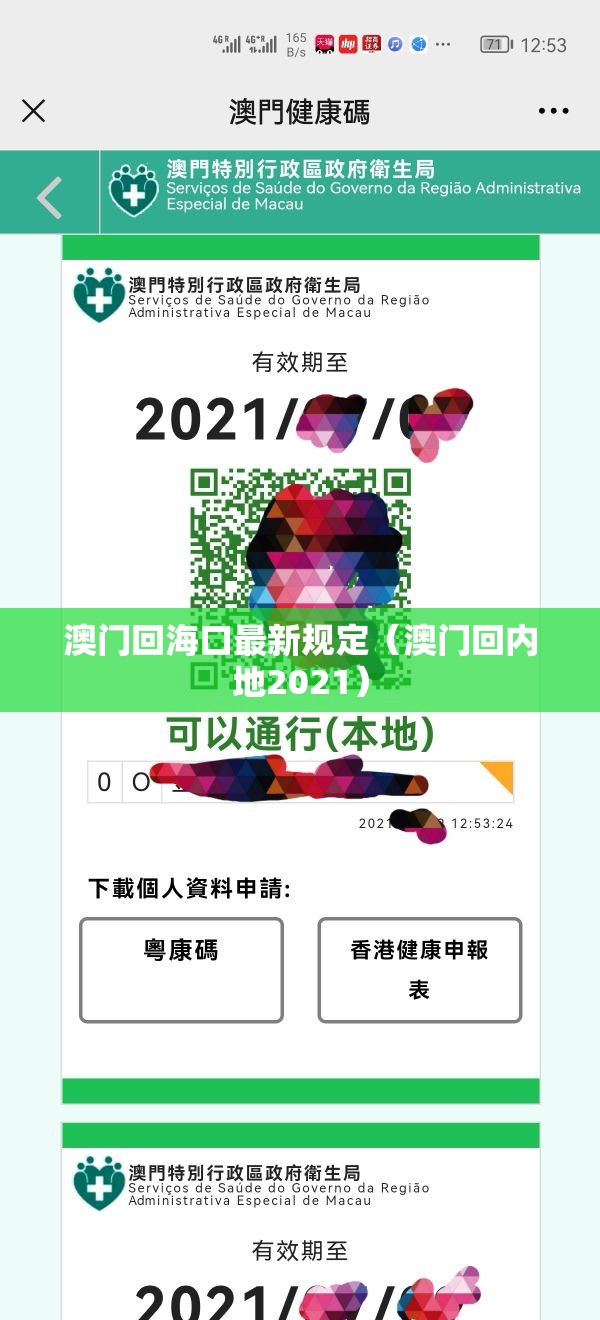This screenshot has height=1320, width=600.
Task: Tap the 粵康碼 button
Action: [x=181, y=969]
